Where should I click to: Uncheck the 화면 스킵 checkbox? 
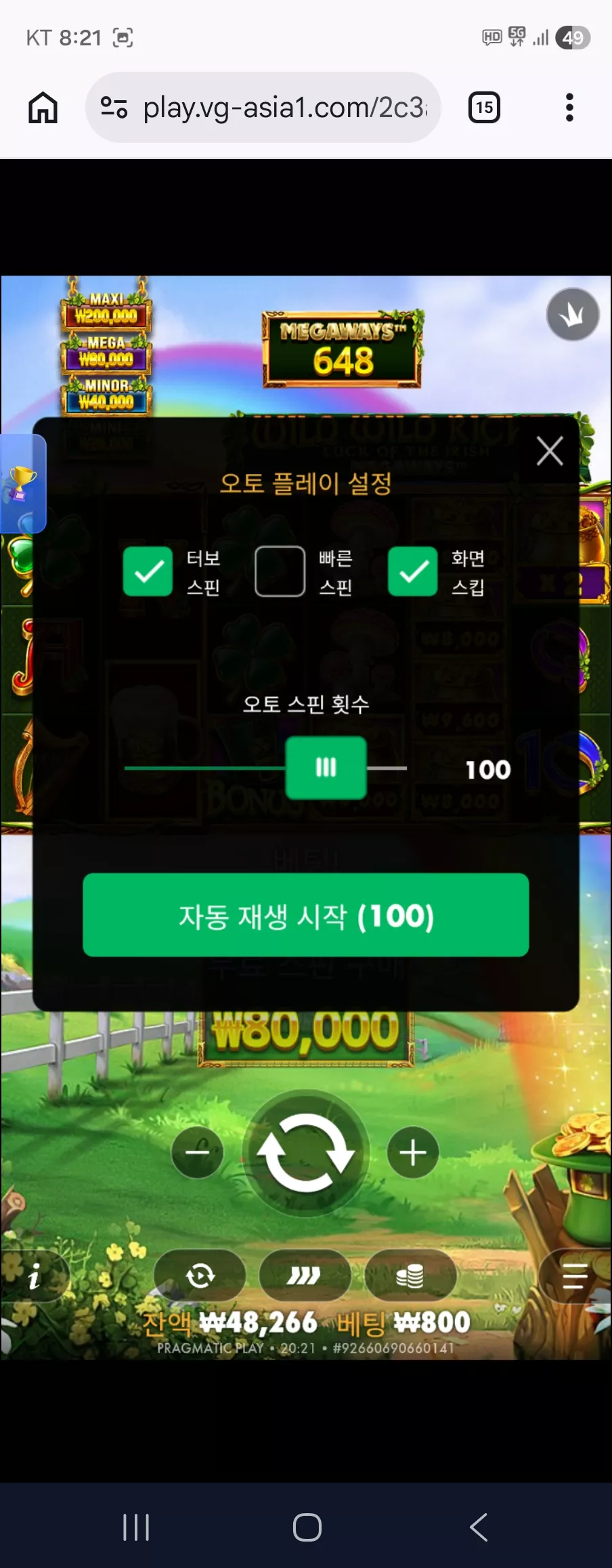[412, 571]
